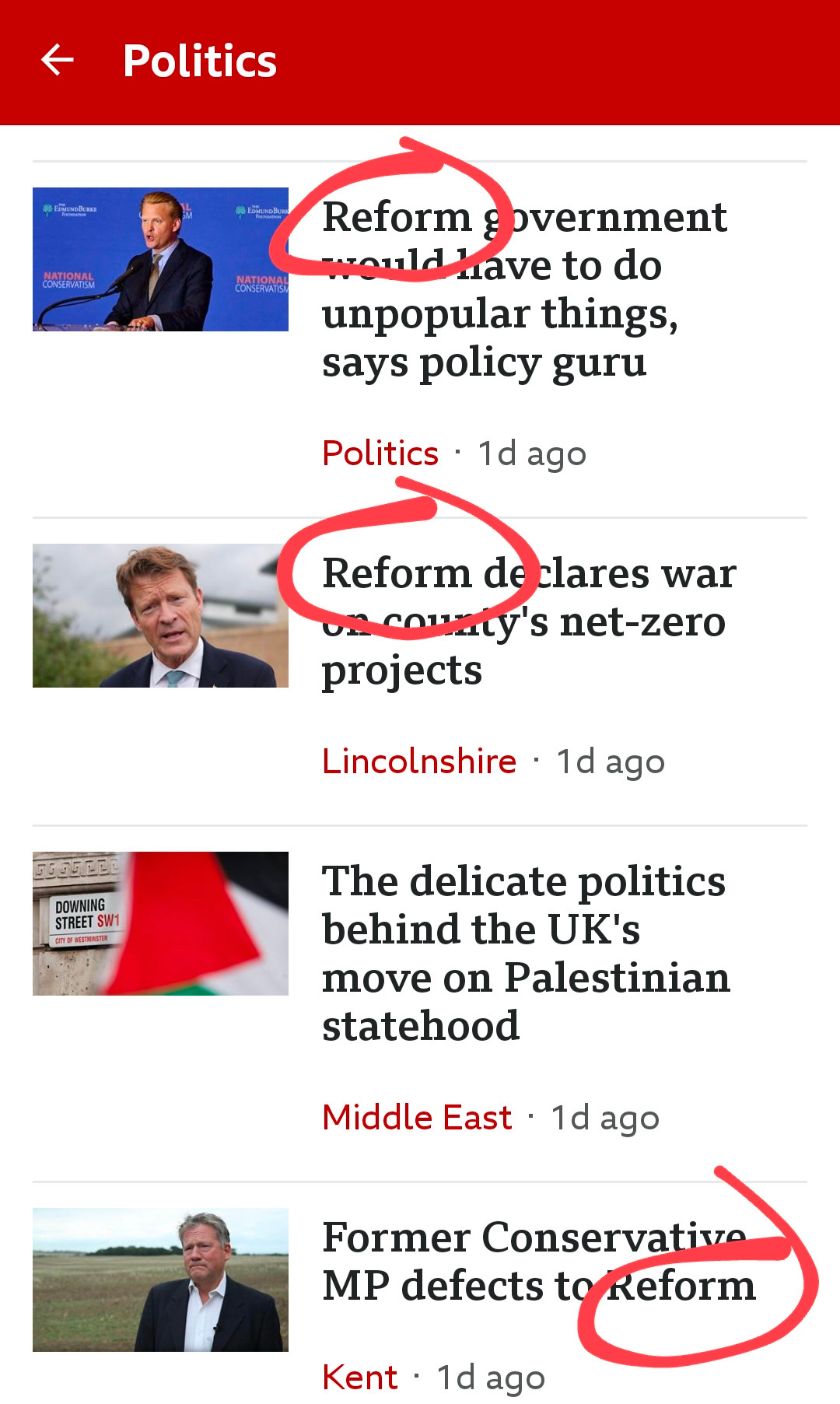
Task: Read the Reform net-zero projects story
Action: [527, 621]
